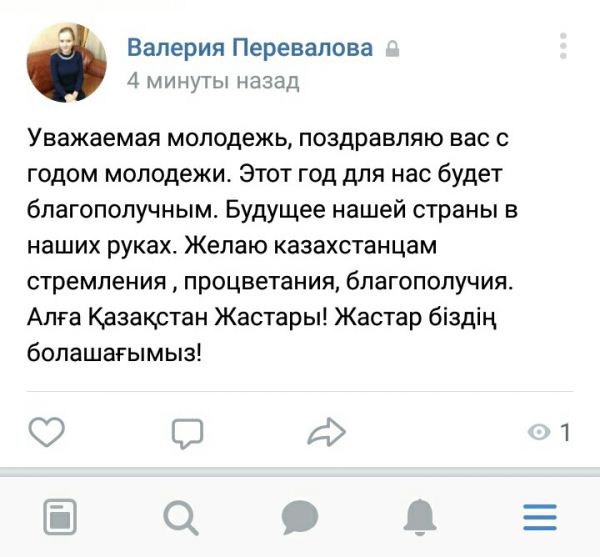The height and width of the screenshot is (557, 600).
Task: Open the search tab
Action: coord(180,517)
